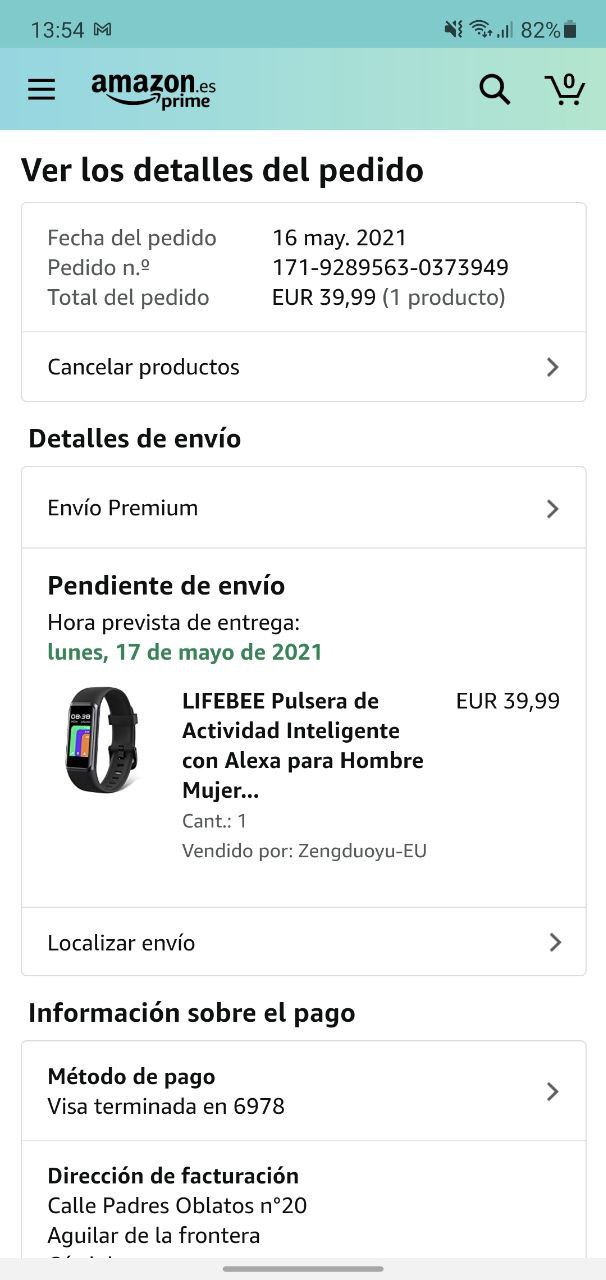Open the shopping cart
The height and width of the screenshot is (1280, 606).
[565, 89]
